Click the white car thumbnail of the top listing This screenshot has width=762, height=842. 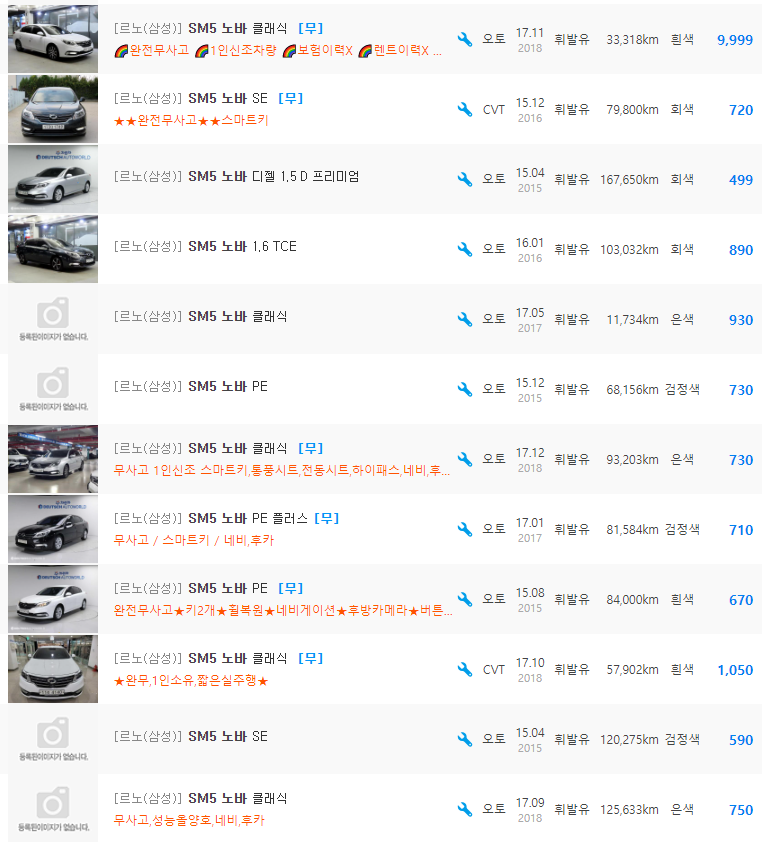pos(52,39)
